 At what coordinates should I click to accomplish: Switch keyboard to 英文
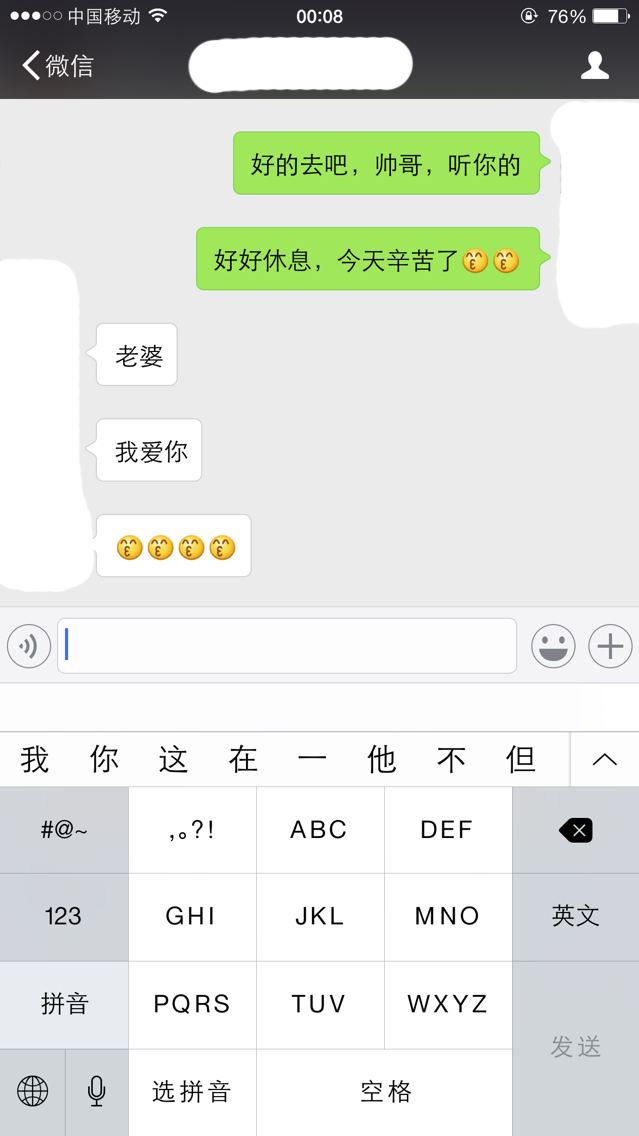576,917
